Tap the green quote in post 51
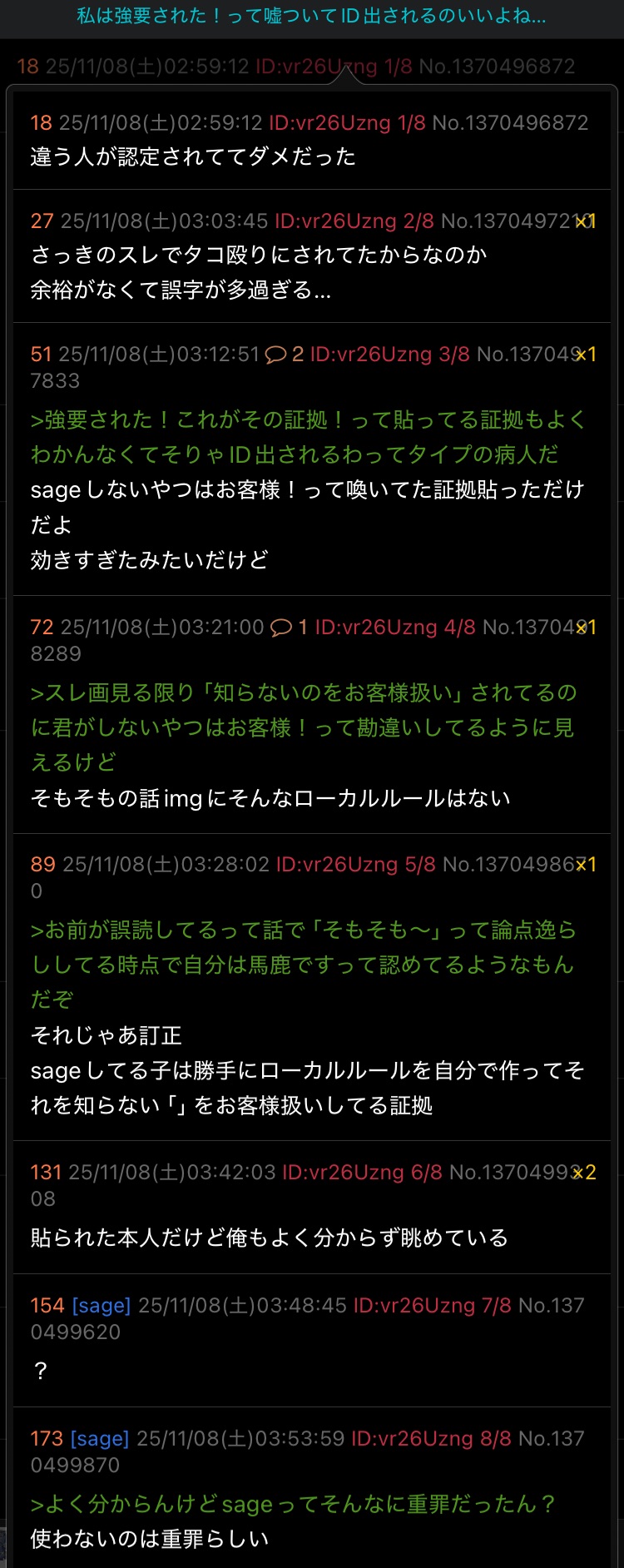624x1568 pixels. point(308,437)
